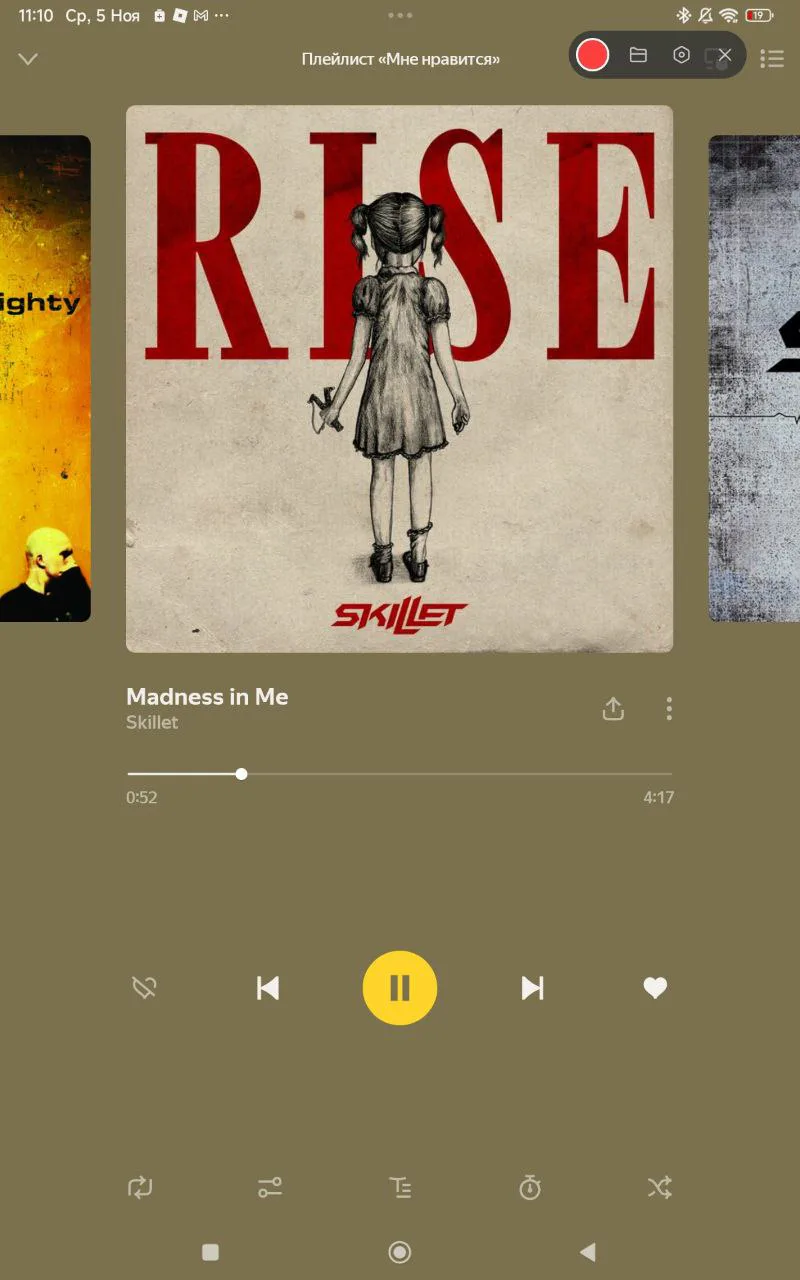Pause the current song
This screenshot has height=1280, width=800.
(400, 988)
